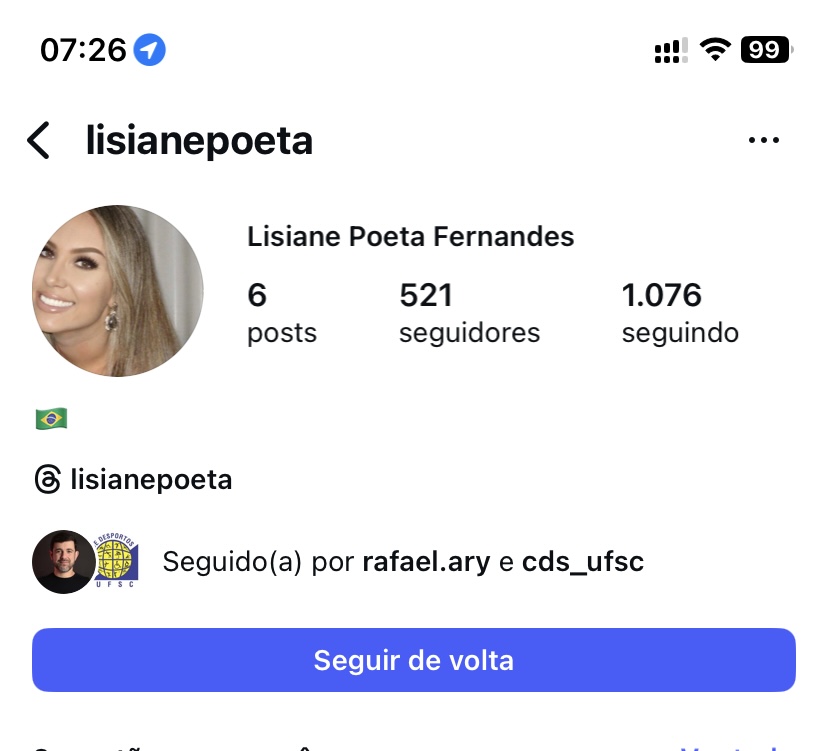View the lisianepoeta profile picture
The height and width of the screenshot is (751, 828).
point(118,291)
